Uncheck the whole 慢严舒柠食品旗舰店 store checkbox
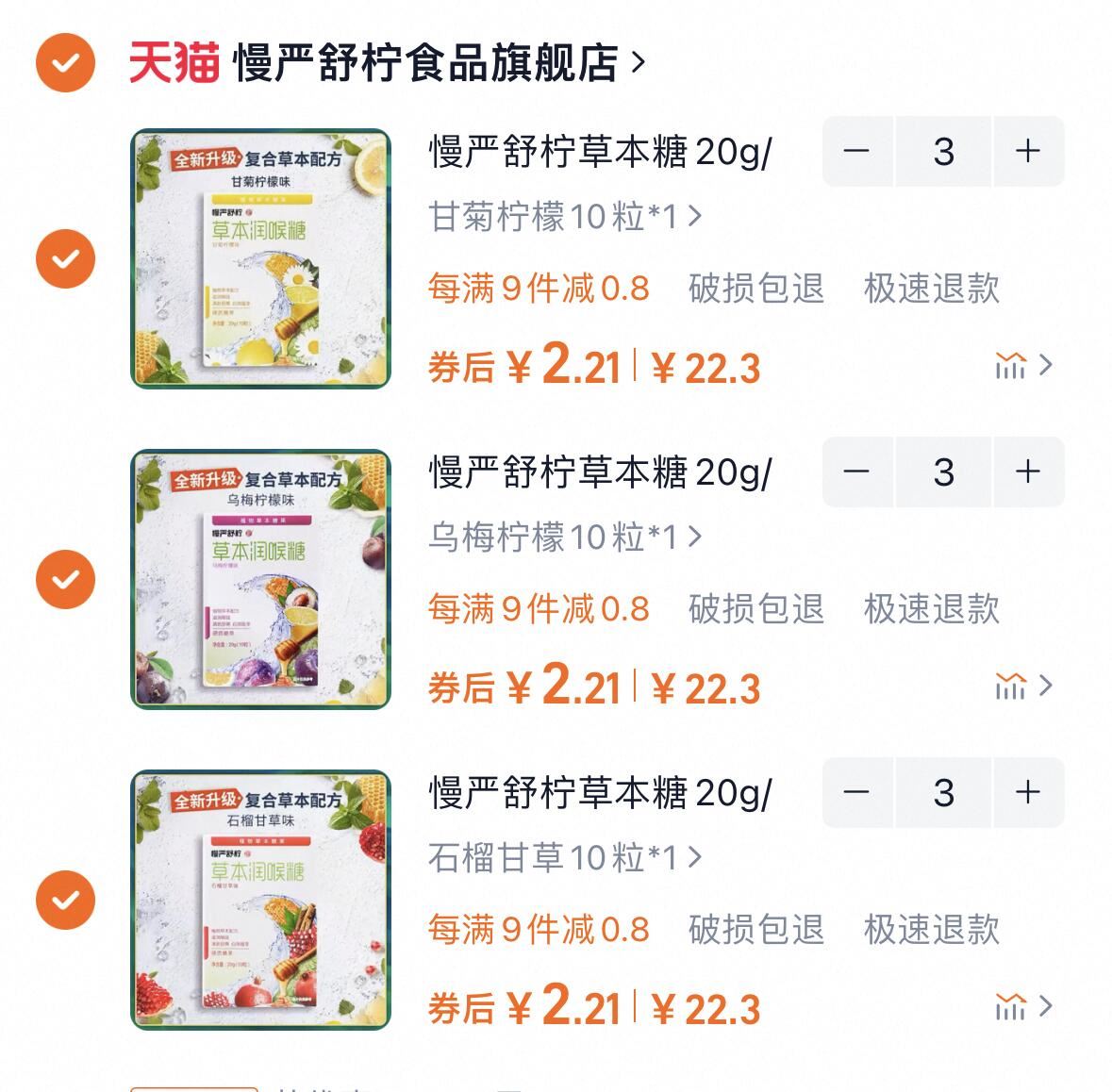The image size is (1112, 1092). point(65,63)
